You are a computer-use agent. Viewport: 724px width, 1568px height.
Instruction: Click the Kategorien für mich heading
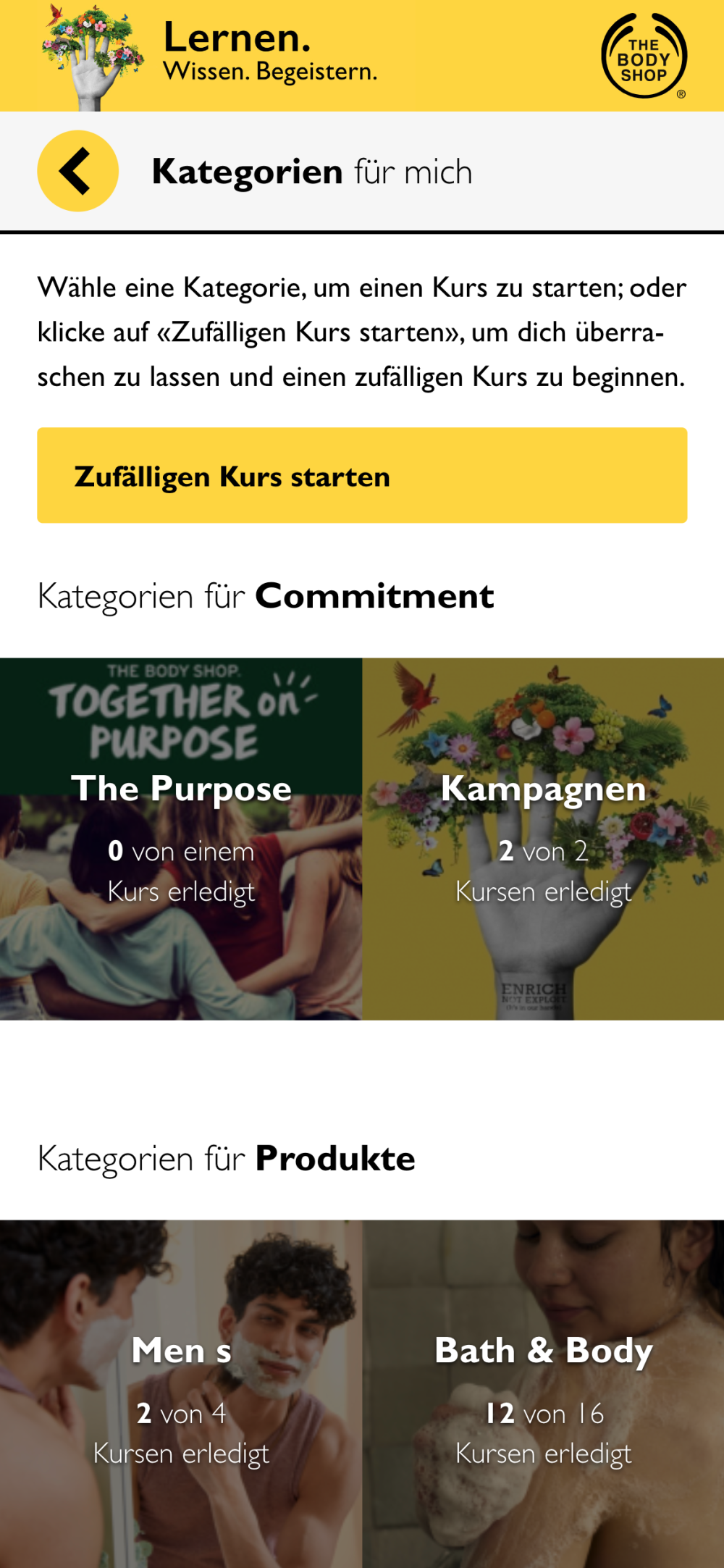coord(311,172)
